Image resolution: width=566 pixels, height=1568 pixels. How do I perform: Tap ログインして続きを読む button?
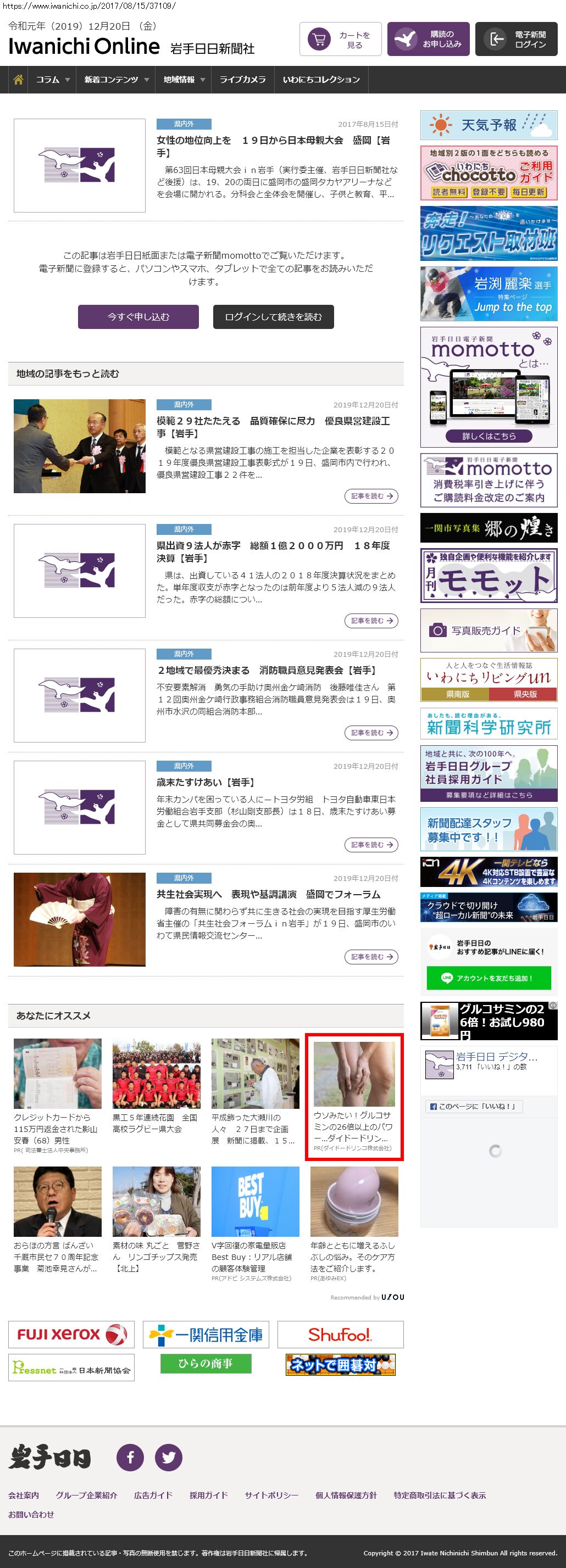273,316
